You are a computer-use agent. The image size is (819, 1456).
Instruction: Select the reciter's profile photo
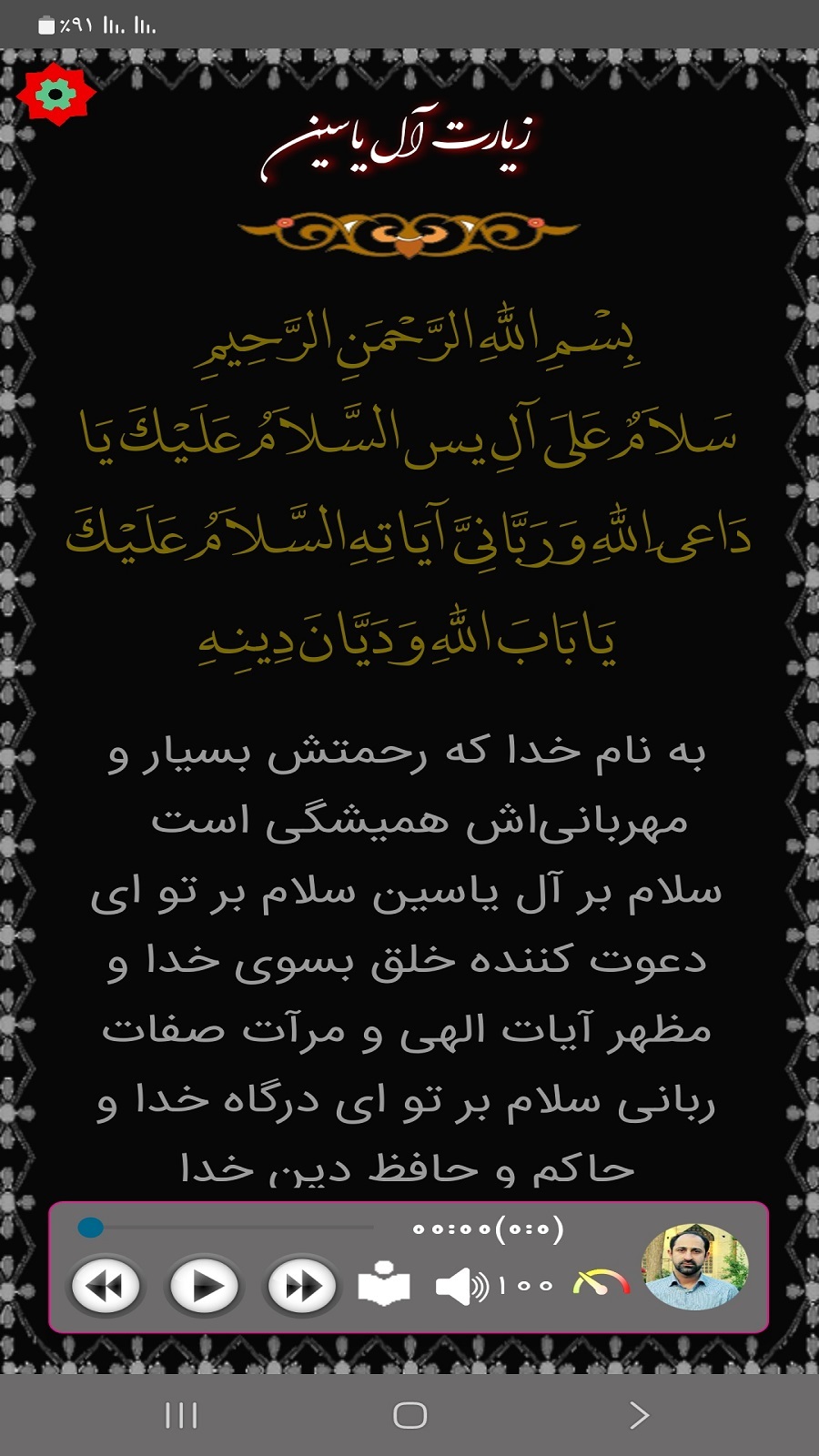[x=695, y=1267]
